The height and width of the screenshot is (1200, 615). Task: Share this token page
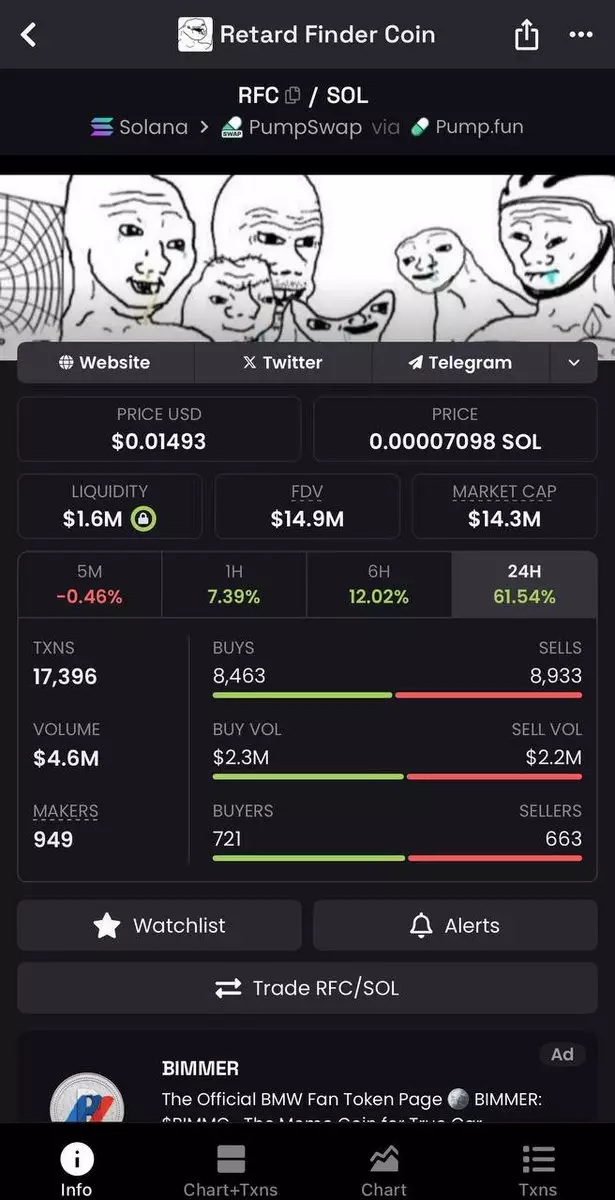tap(526, 35)
